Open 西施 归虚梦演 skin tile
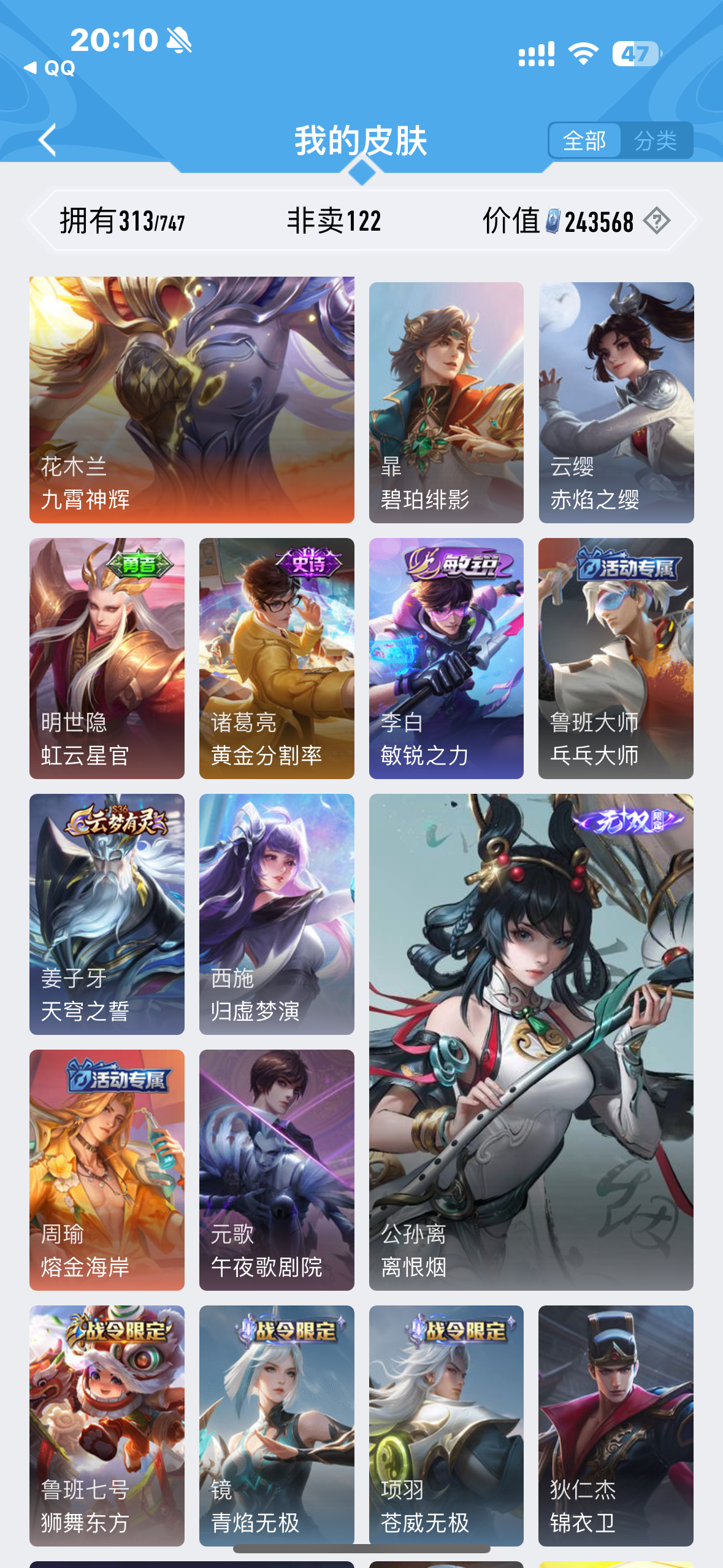The image size is (723, 1568). [277, 914]
